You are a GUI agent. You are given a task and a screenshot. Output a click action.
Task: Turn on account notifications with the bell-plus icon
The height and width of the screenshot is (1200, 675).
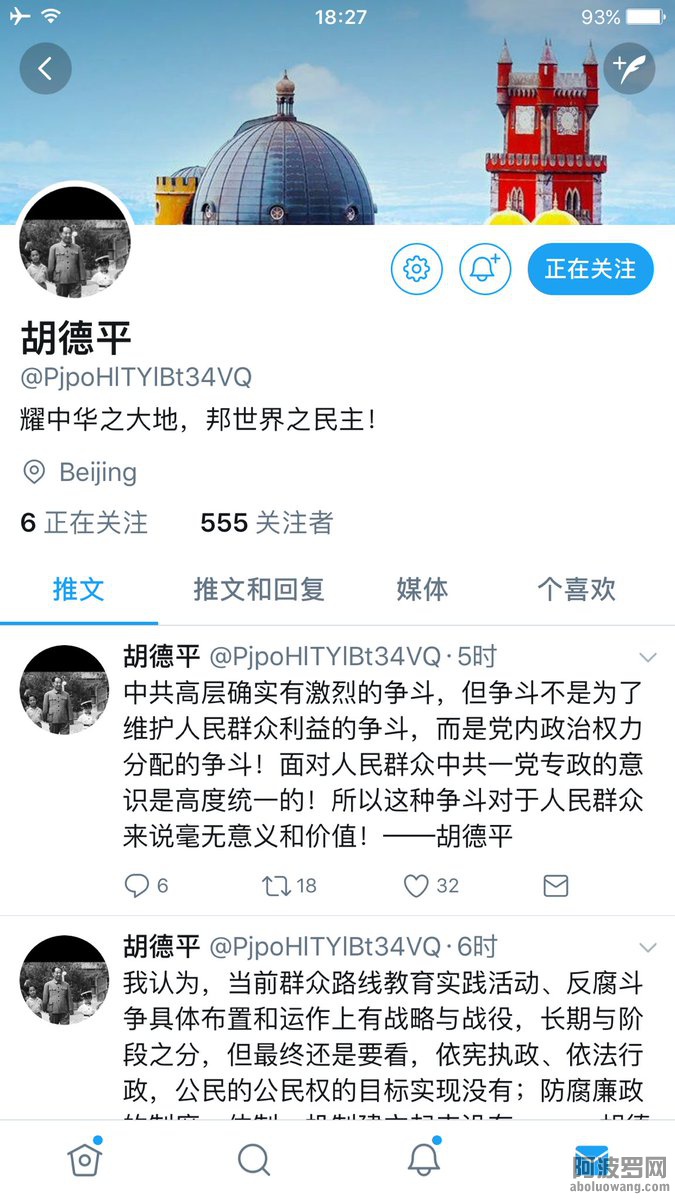[485, 269]
